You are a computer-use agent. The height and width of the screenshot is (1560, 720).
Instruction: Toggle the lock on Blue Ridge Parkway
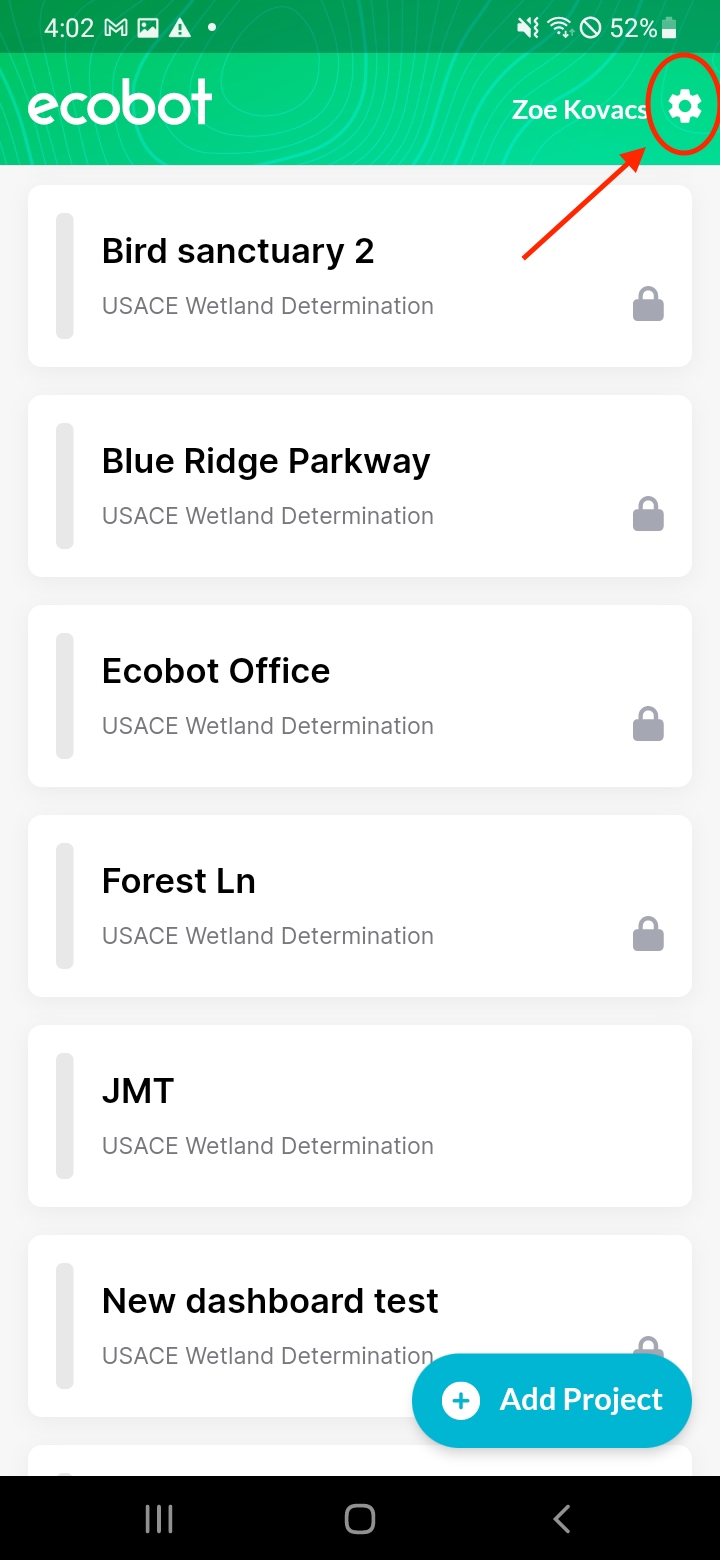(x=648, y=513)
